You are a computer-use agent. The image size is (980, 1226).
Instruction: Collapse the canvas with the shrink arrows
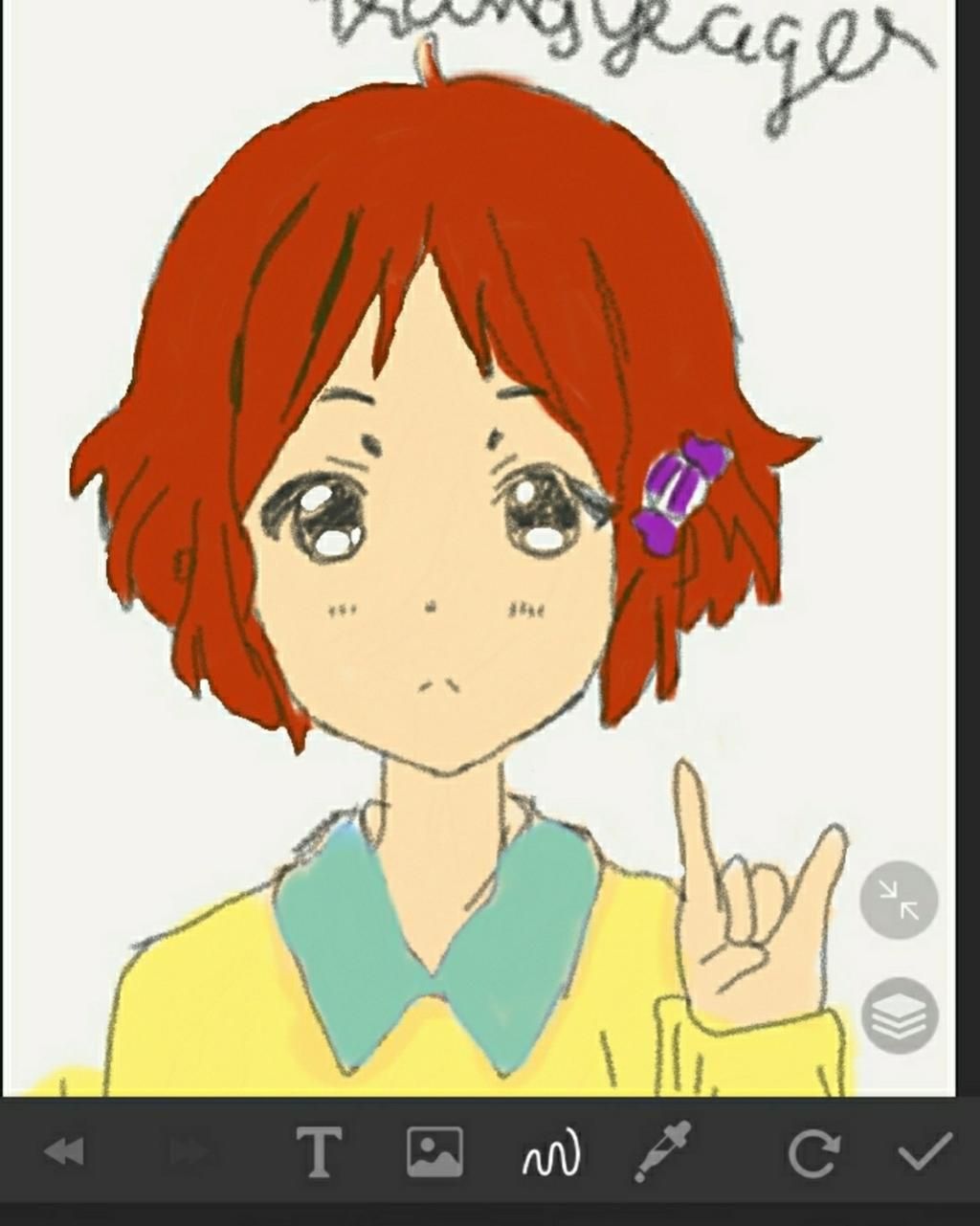(899, 901)
